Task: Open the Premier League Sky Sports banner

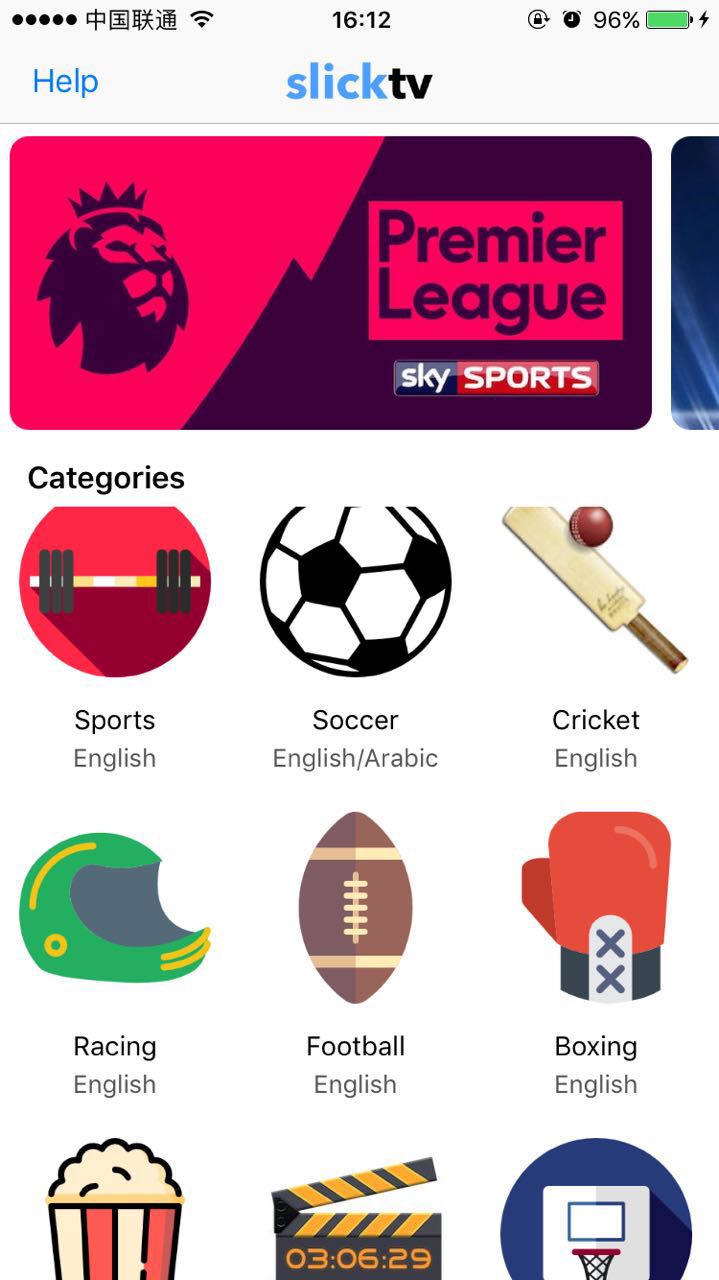Action: pos(331,283)
